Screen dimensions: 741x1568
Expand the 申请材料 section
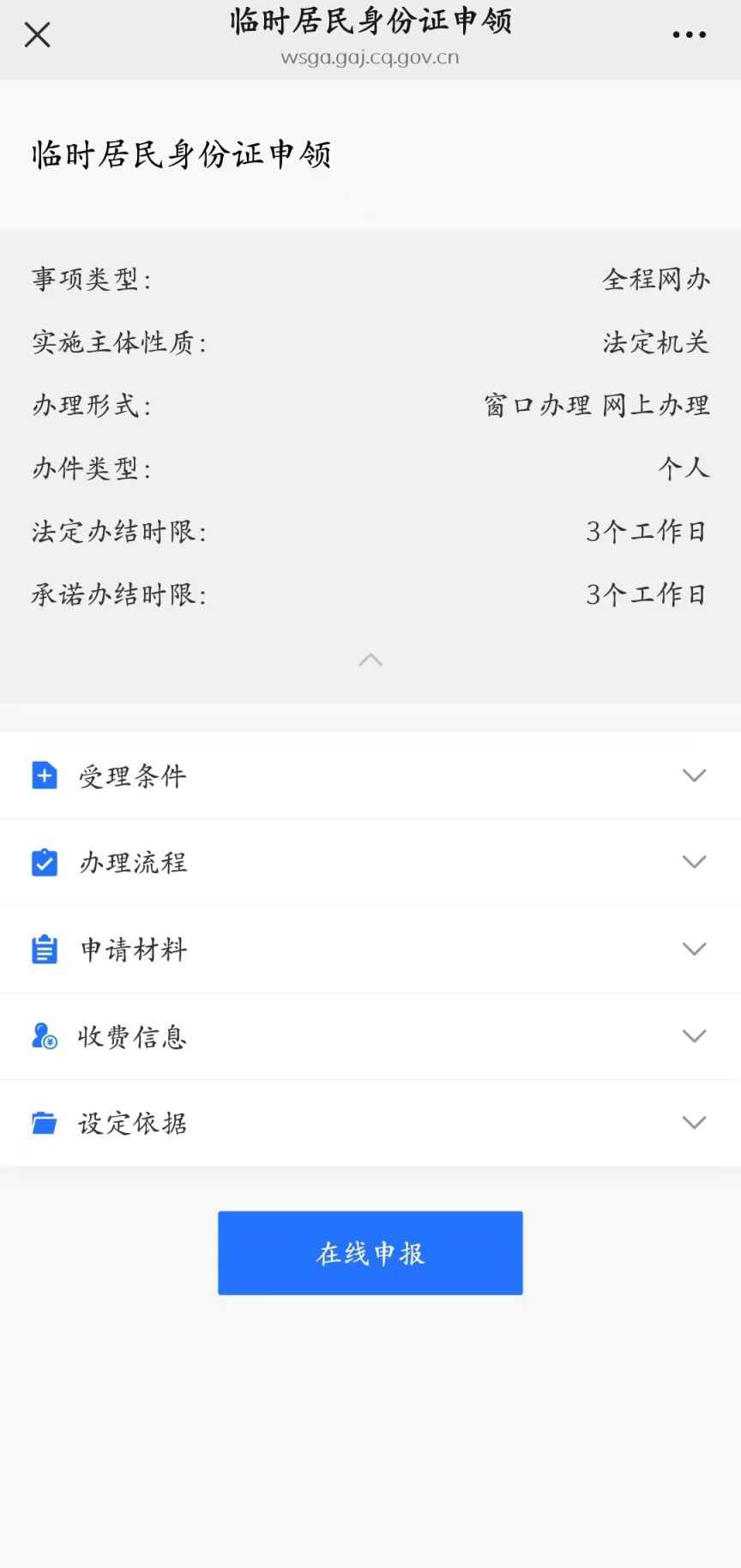click(x=370, y=950)
